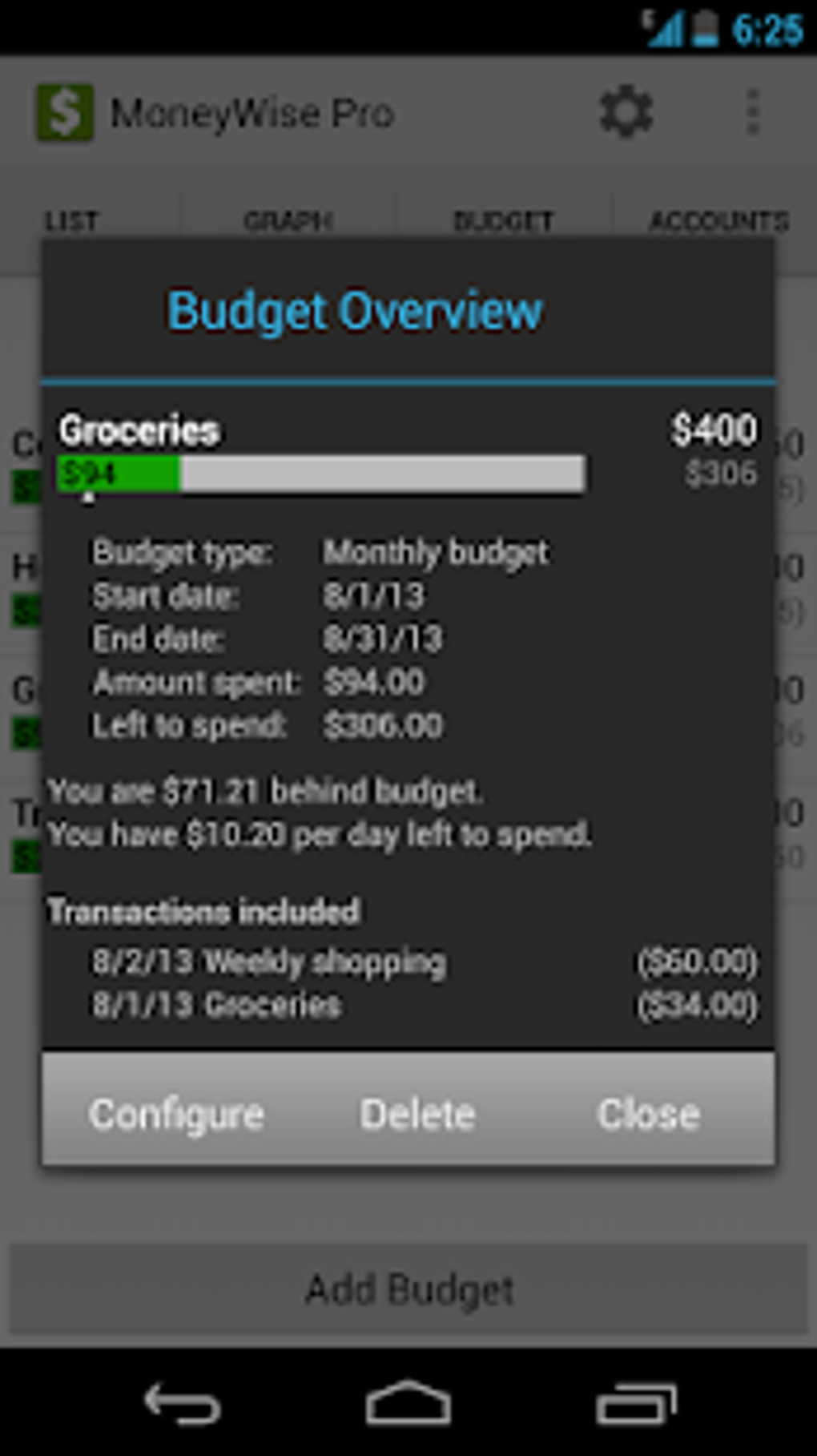Tap Configure in the Budget Overview dialog
Viewport: 817px width, 1456px height.
176,1113
